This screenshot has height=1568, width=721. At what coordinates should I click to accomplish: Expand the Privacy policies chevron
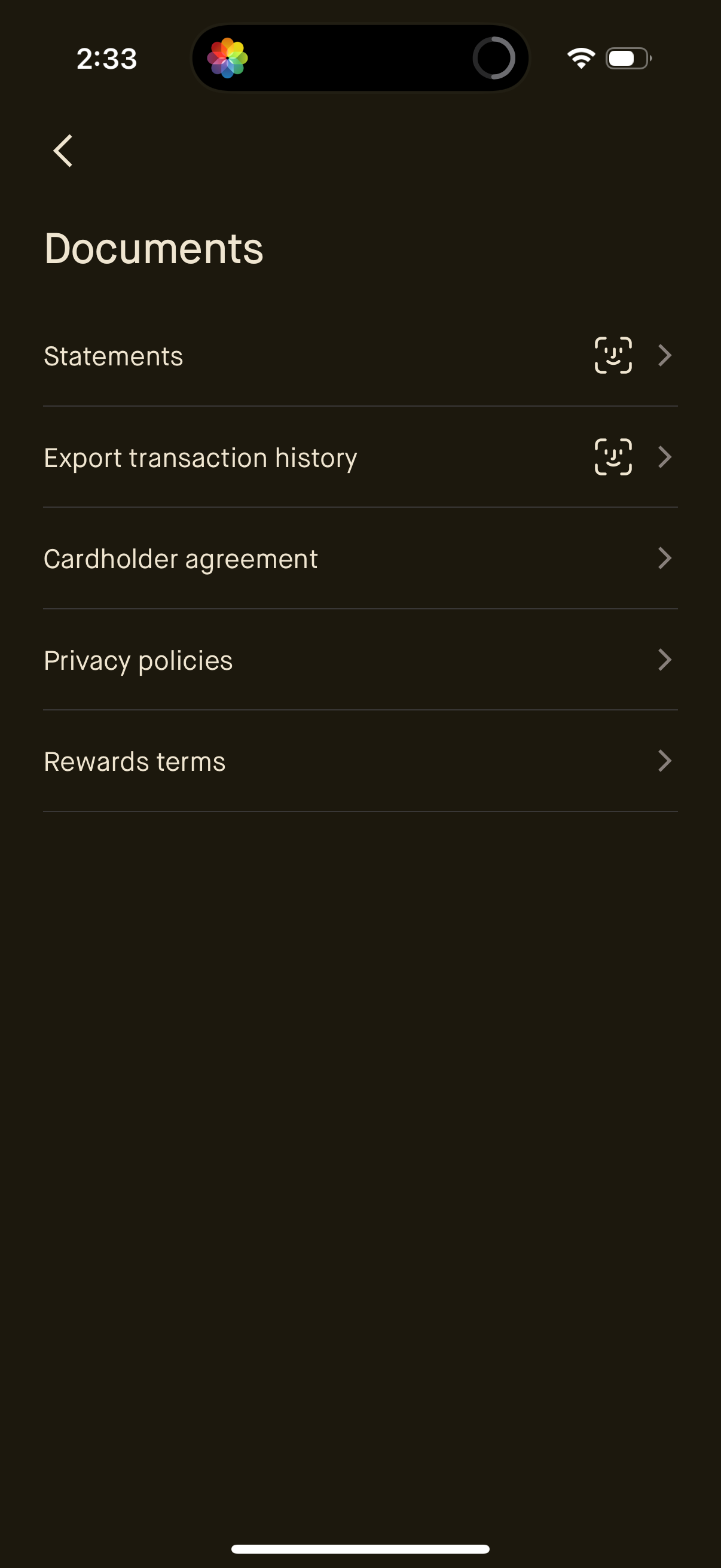(x=664, y=660)
